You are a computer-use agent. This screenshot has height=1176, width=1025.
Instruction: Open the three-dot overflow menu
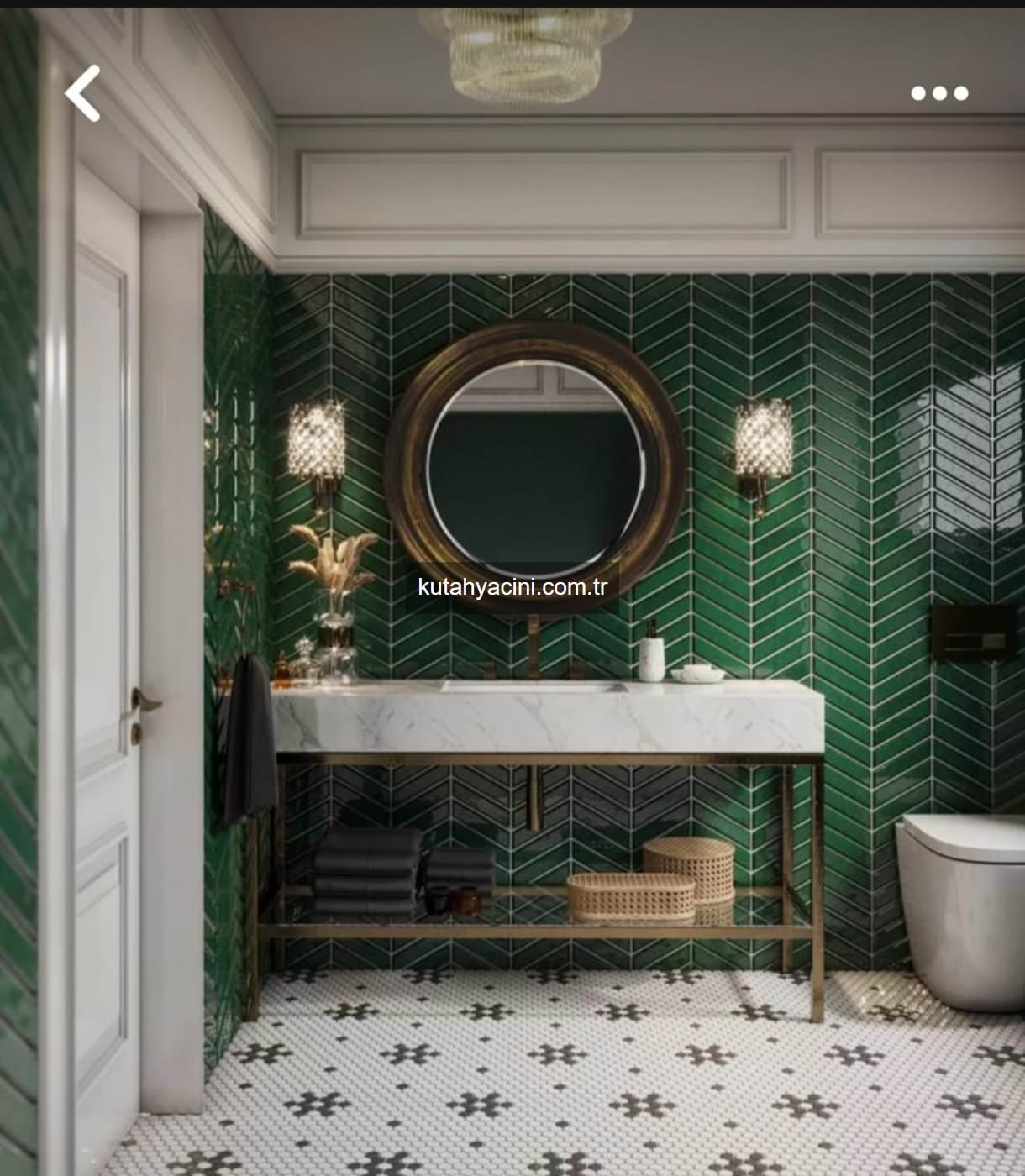pyautogui.click(x=939, y=93)
